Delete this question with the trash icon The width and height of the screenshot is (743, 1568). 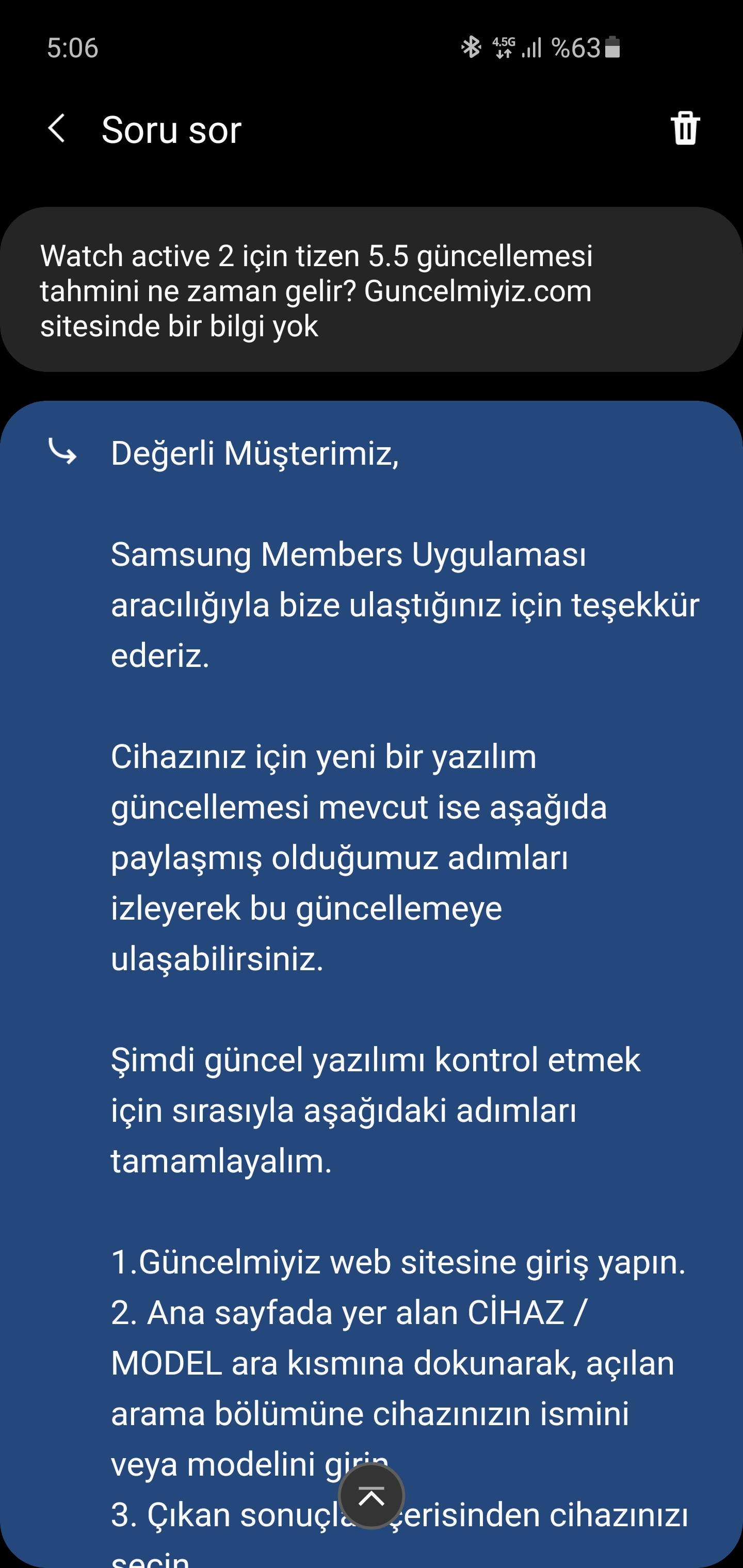(x=685, y=128)
